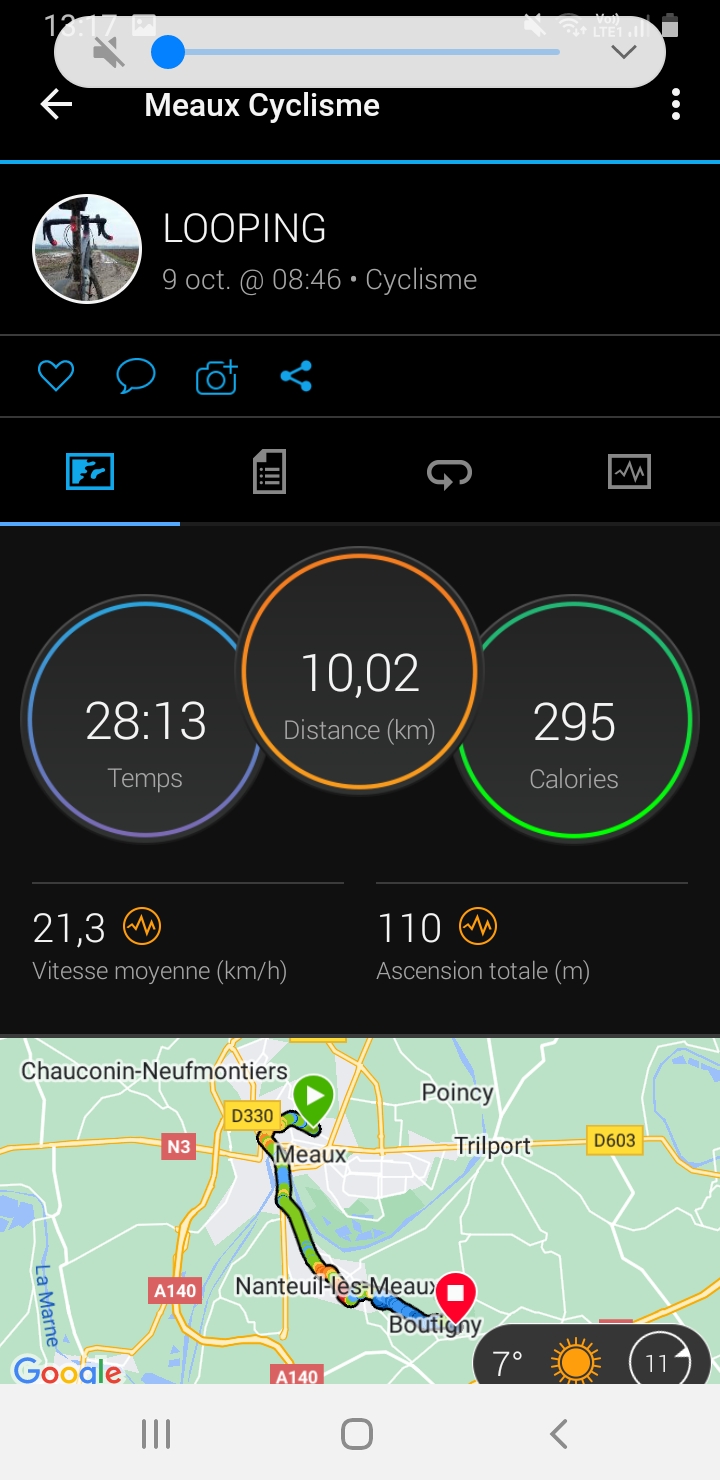The width and height of the screenshot is (720, 1480).
Task: Open the comments bubble
Action: coord(136,376)
